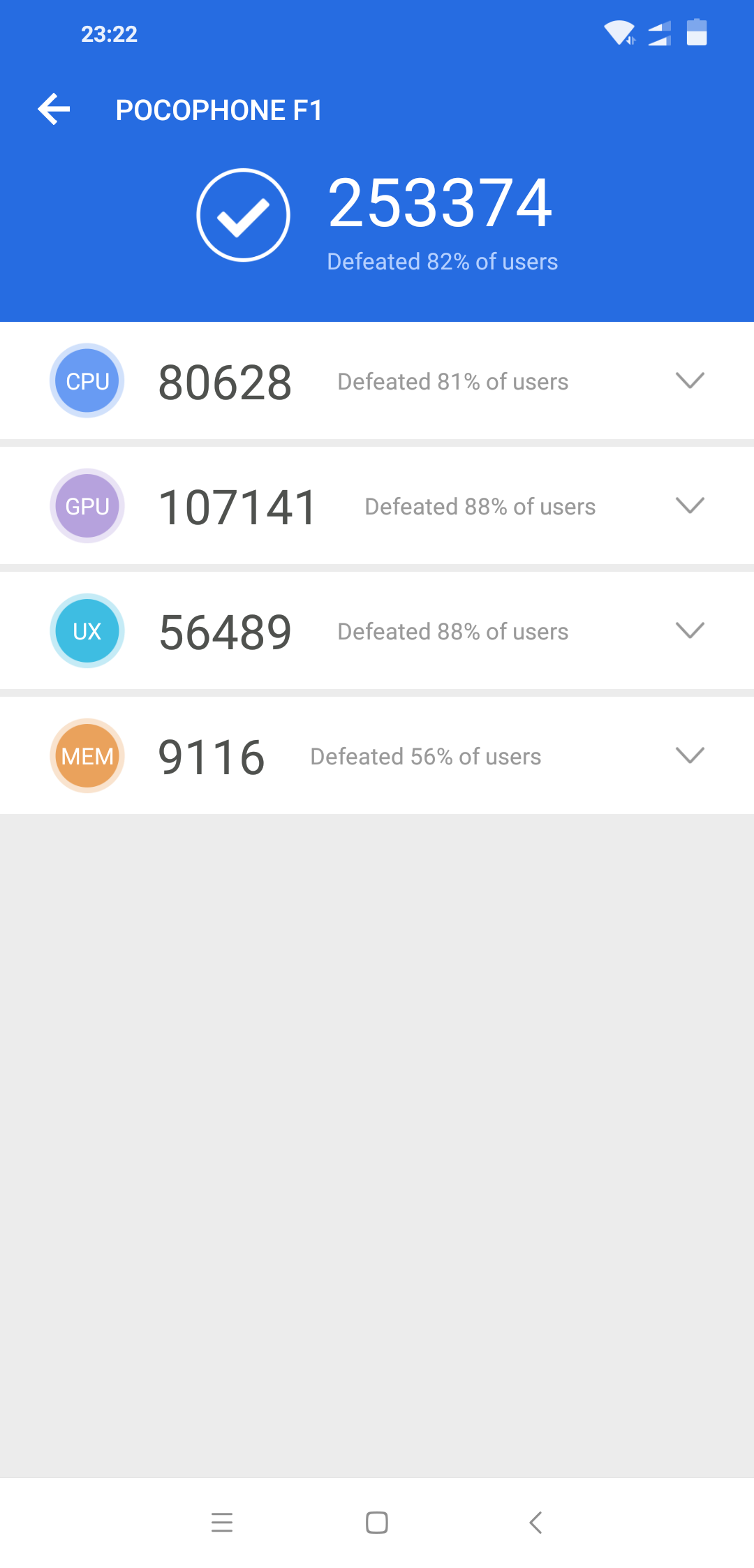Expand the UX score breakdown
Screen dimensions: 754x1568
click(690, 630)
